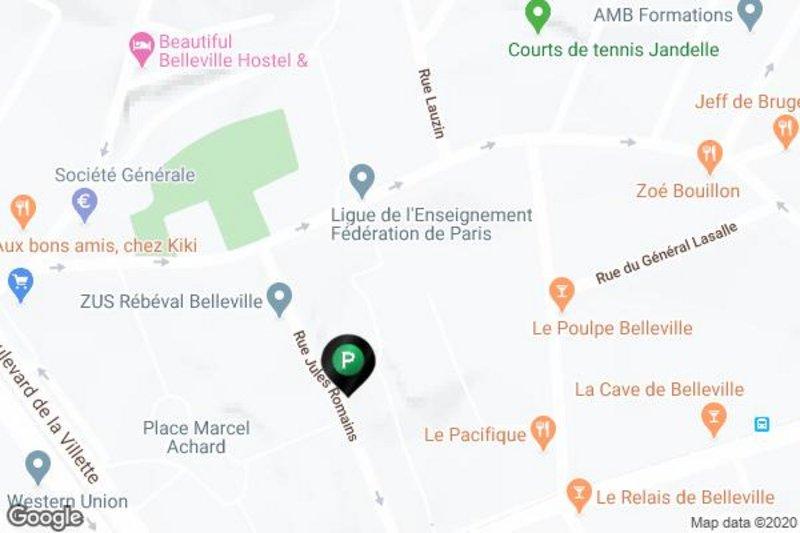Select the Zoé Bouillon restaurant pin
The width and height of the screenshot is (800, 533).
pos(709,154)
